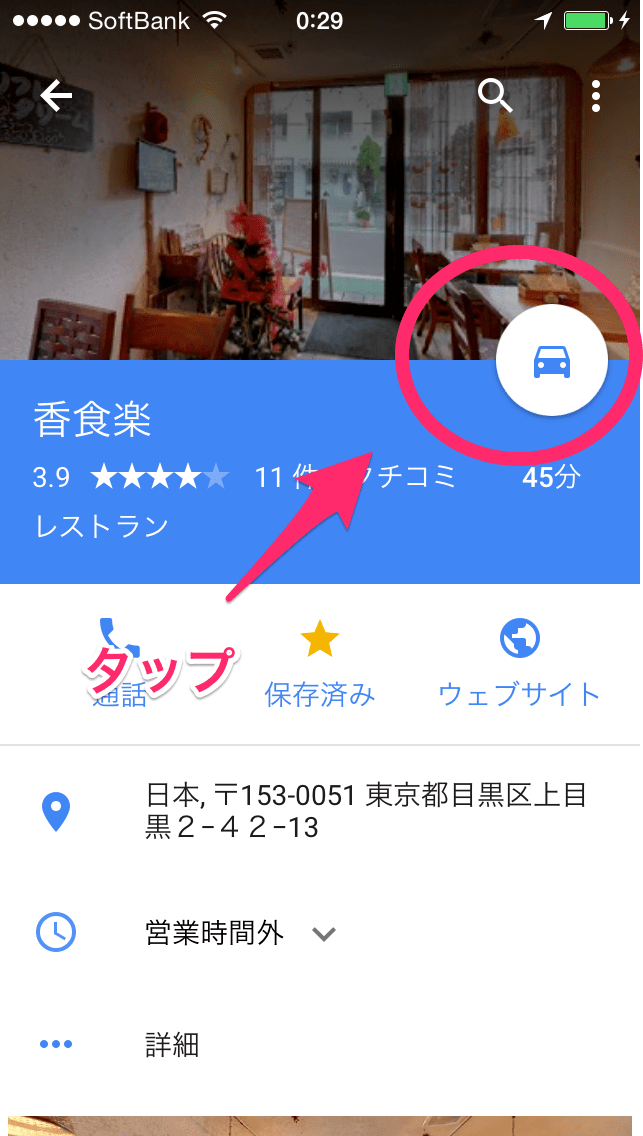Image resolution: width=643 pixels, height=1136 pixels.
Task: View the 11 件のクチコミ reviews
Action: [355, 477]
